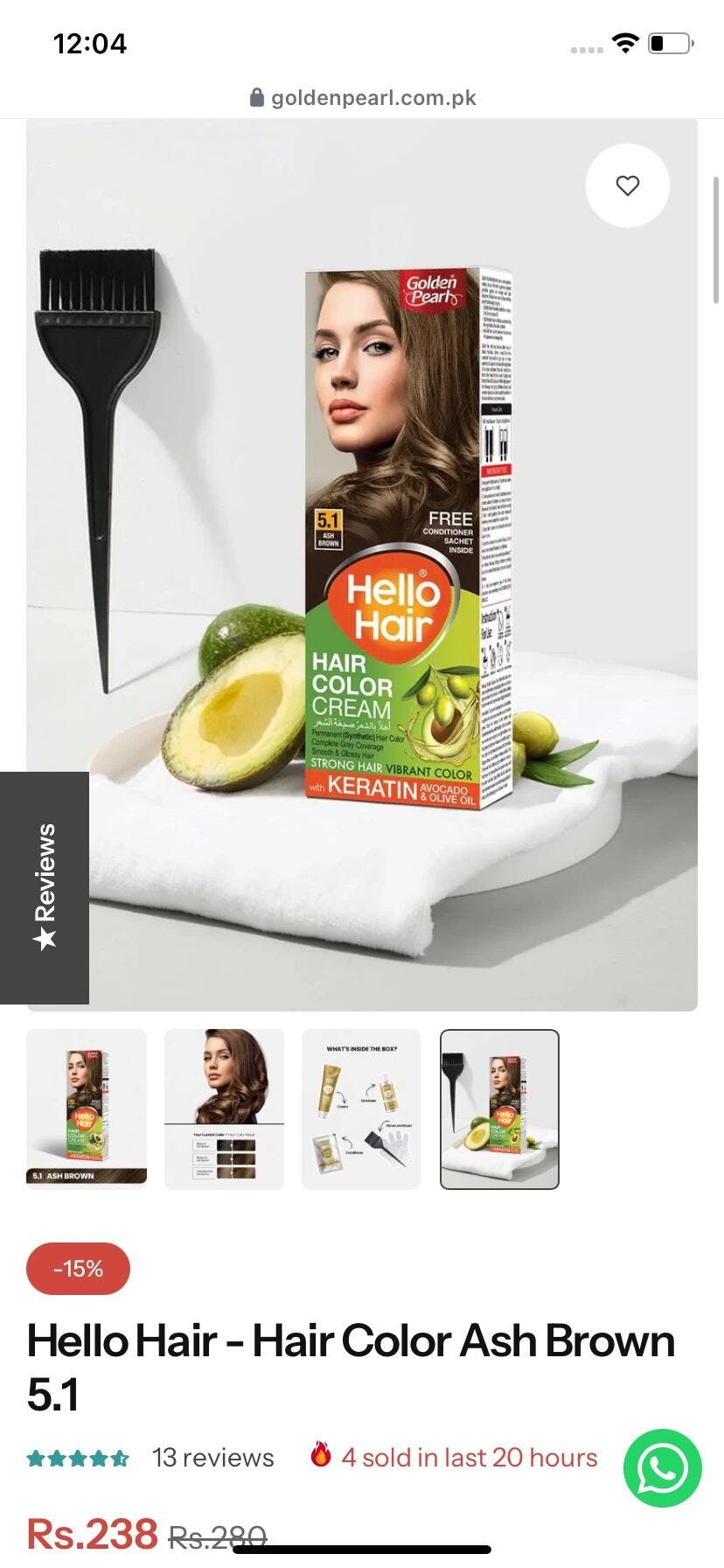Open the Reviews side tab
The width and height of the screenshot is (724, 1568).
tap(45, 887)
